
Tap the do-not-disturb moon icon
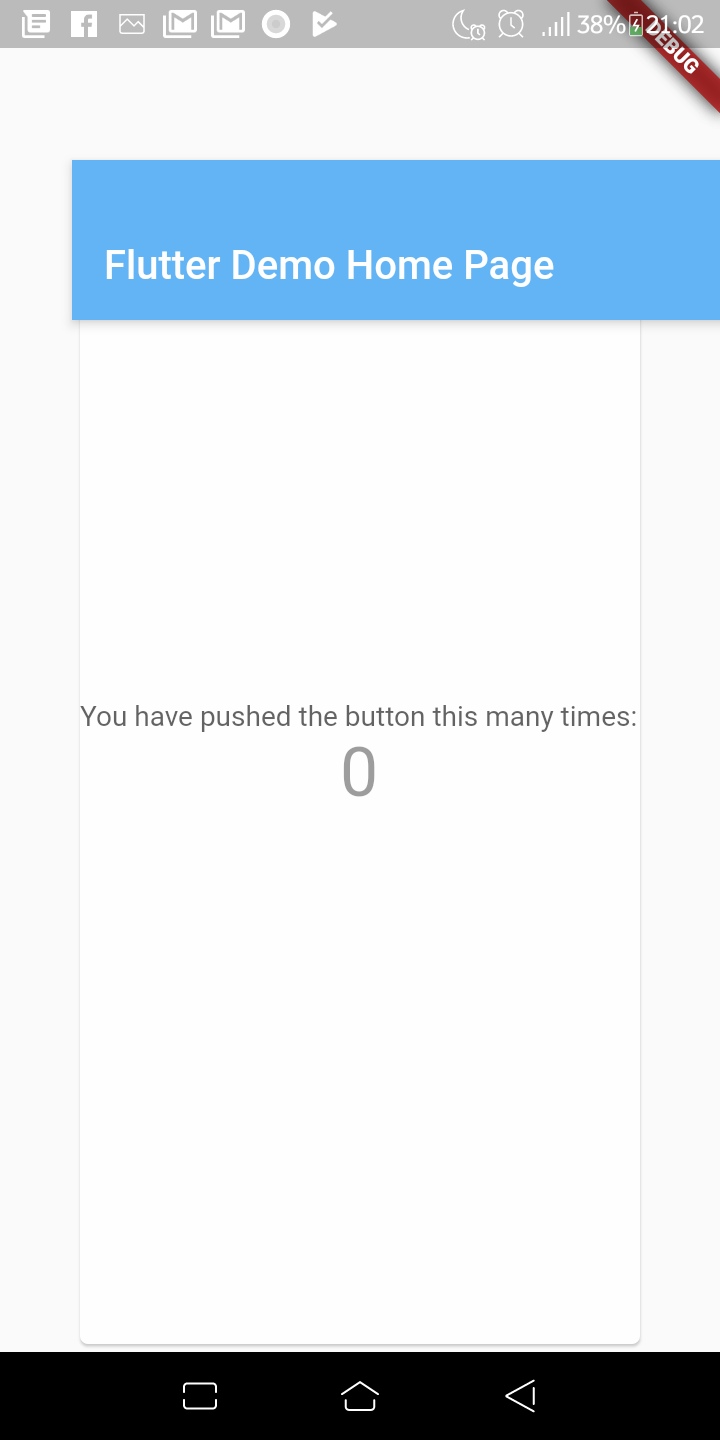tap(466, 24)
